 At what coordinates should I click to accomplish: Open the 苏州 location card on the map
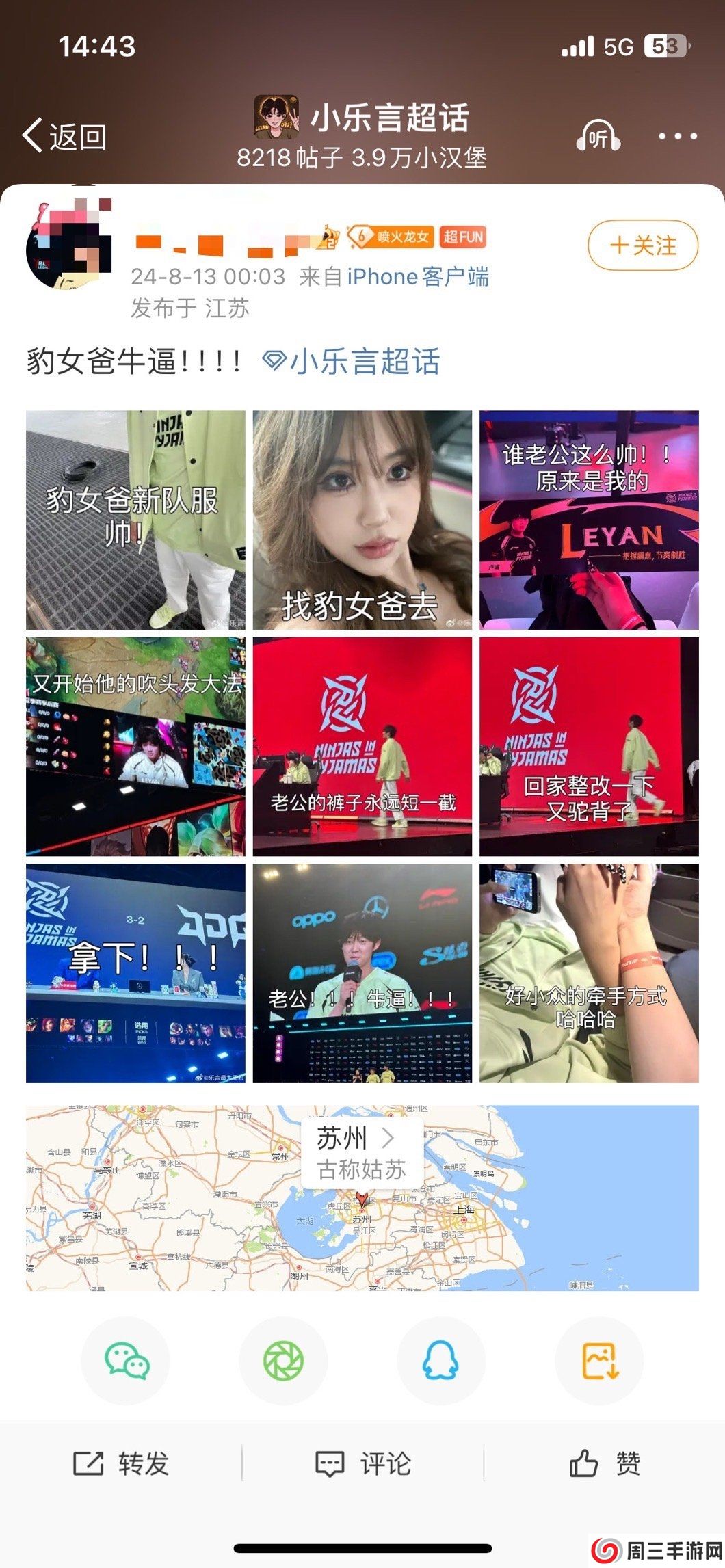(362, 1153)
